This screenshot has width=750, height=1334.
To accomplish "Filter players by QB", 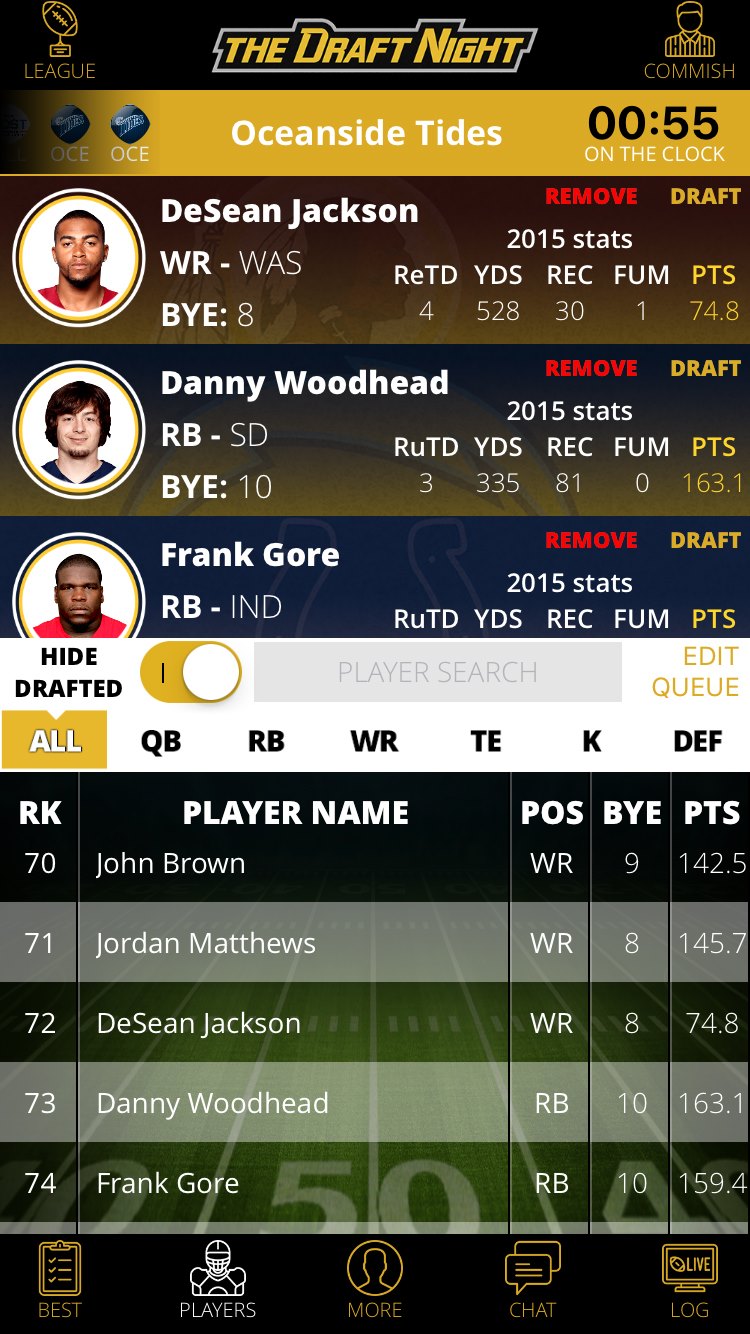I will (x=161, y=741).
